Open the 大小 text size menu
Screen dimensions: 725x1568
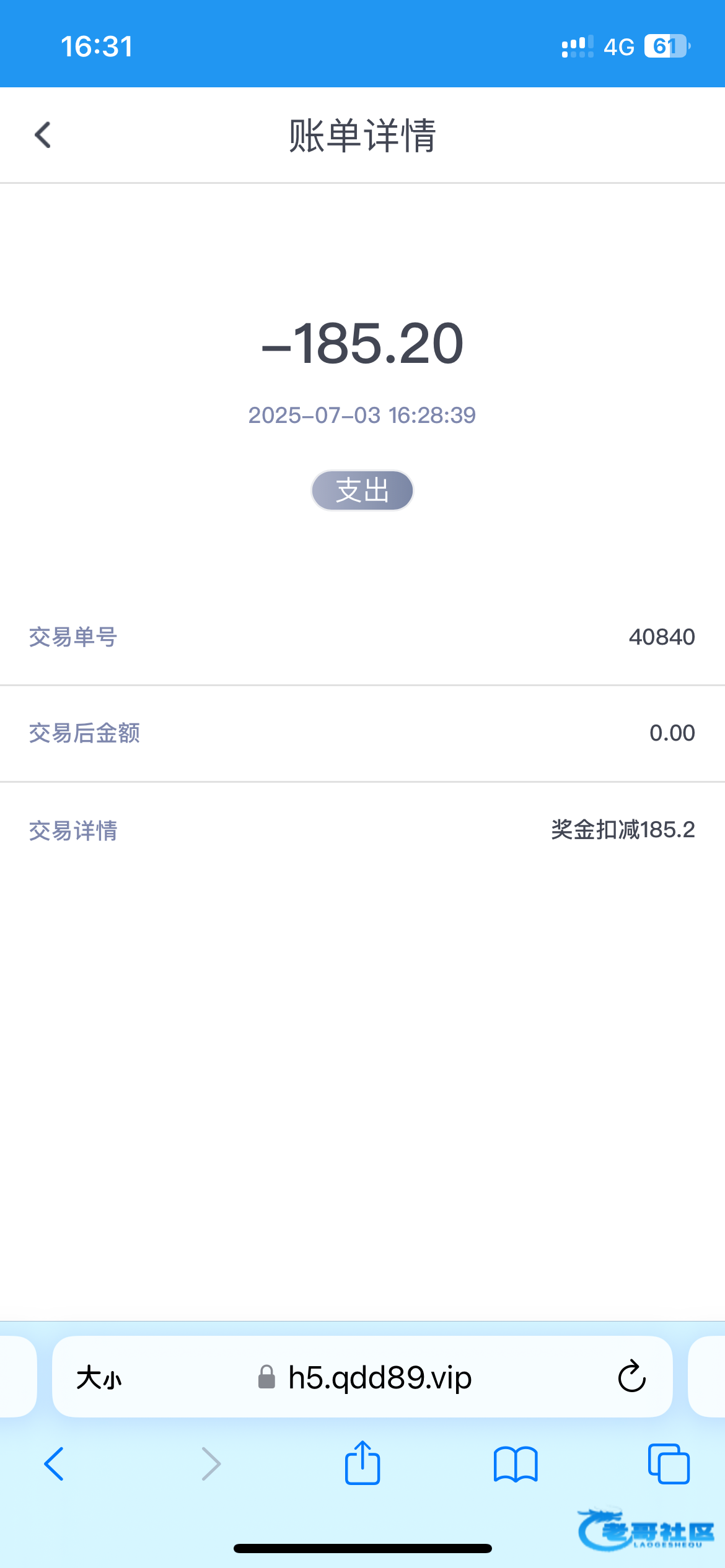click(99, 1379)
